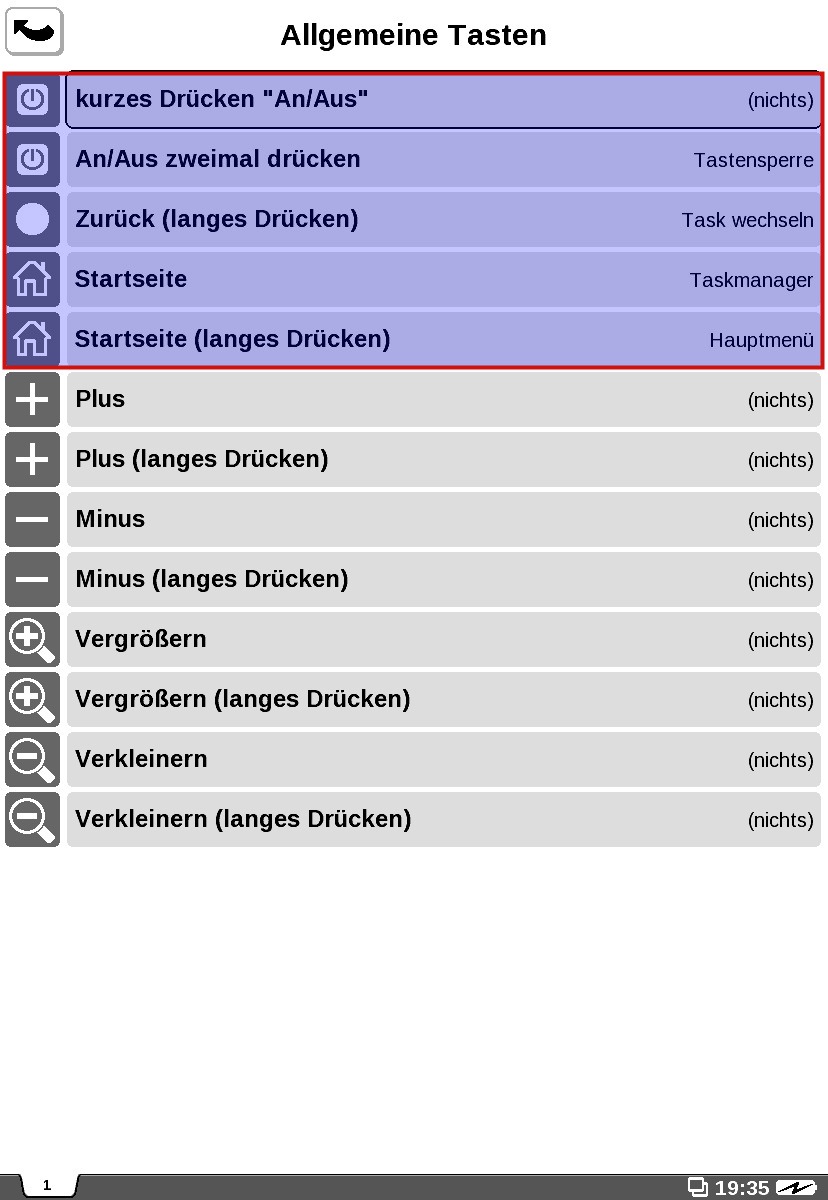The image size is (828, 1200).
Task: Select the Minus (langes Drücken) row
Action: [443, 580]
